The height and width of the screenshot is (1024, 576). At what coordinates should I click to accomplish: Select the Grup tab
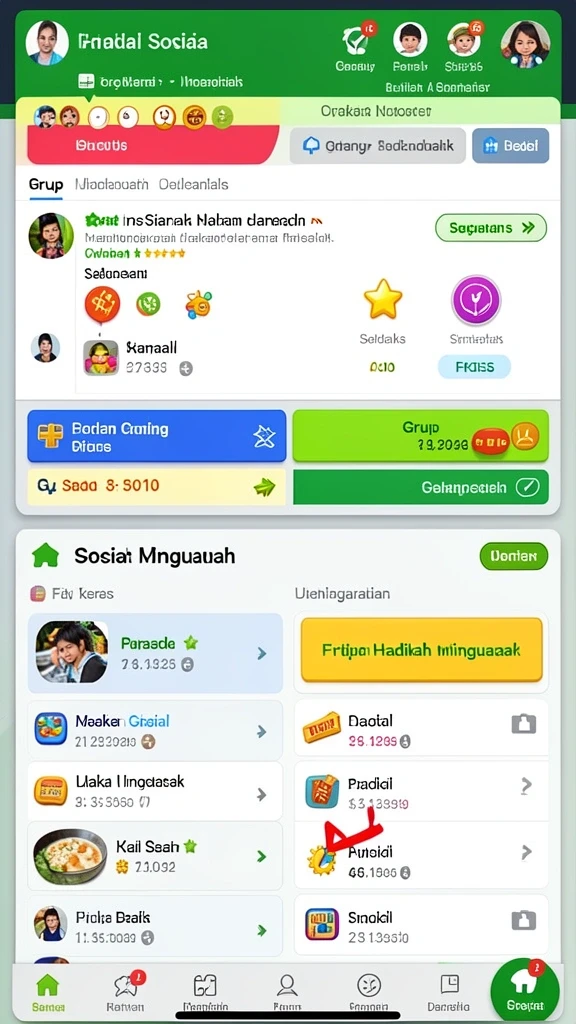click(46, 184)
